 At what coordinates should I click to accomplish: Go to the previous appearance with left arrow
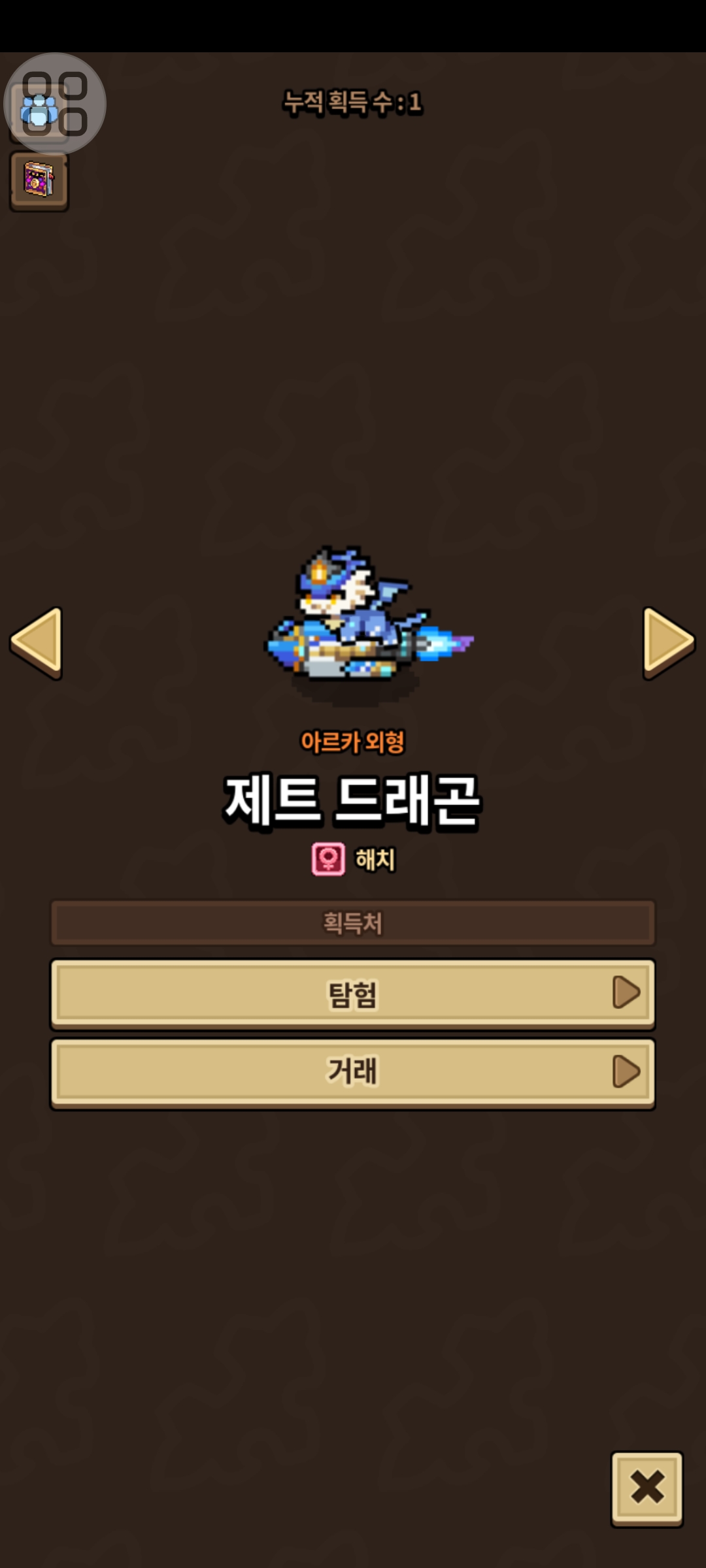point(37,642)
